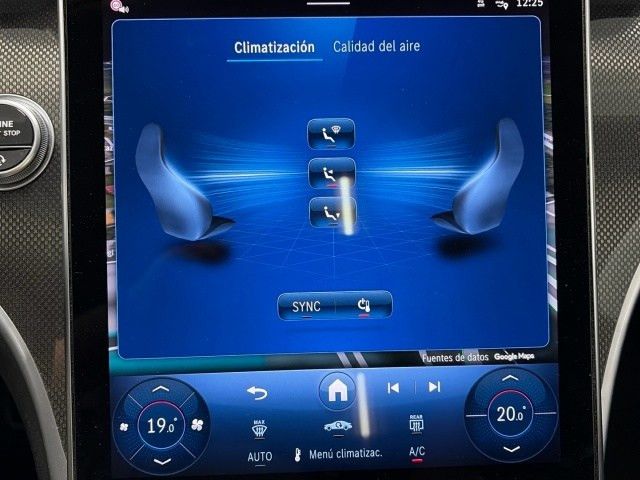Activate MAX windshield defrost
This screenshot has height=480, width=640.
pyautogui.click(x=259, y=427)
